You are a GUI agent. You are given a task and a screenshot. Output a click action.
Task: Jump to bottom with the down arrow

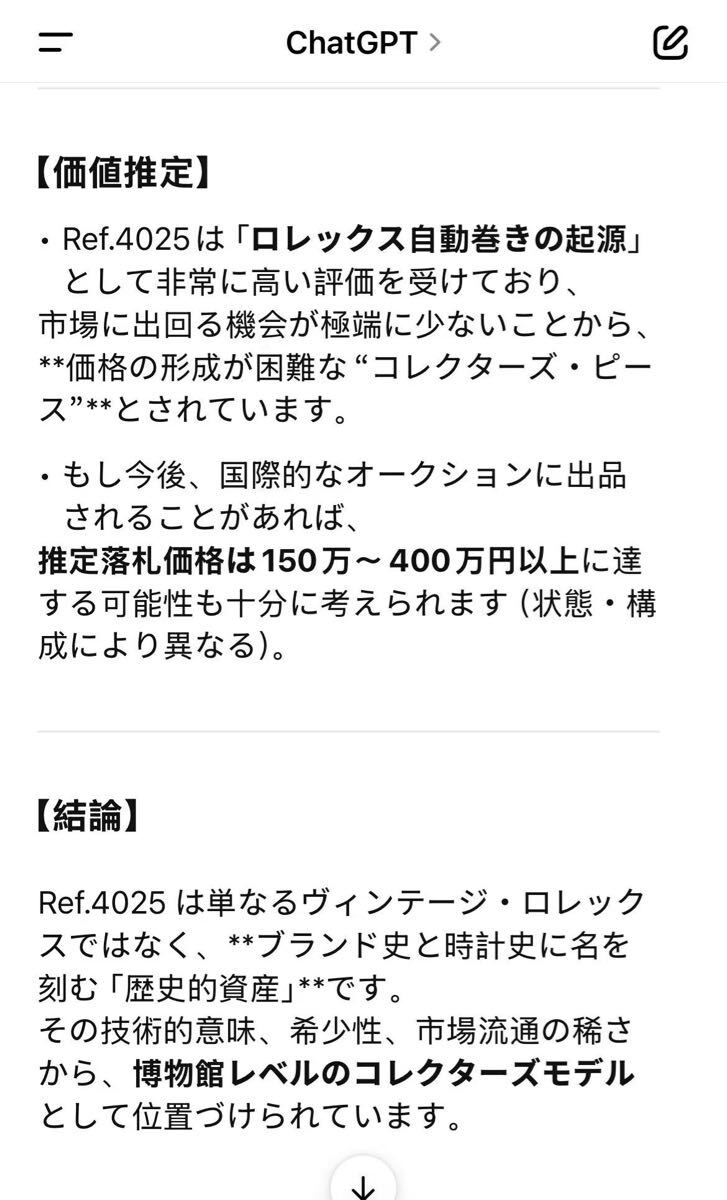364,1181
